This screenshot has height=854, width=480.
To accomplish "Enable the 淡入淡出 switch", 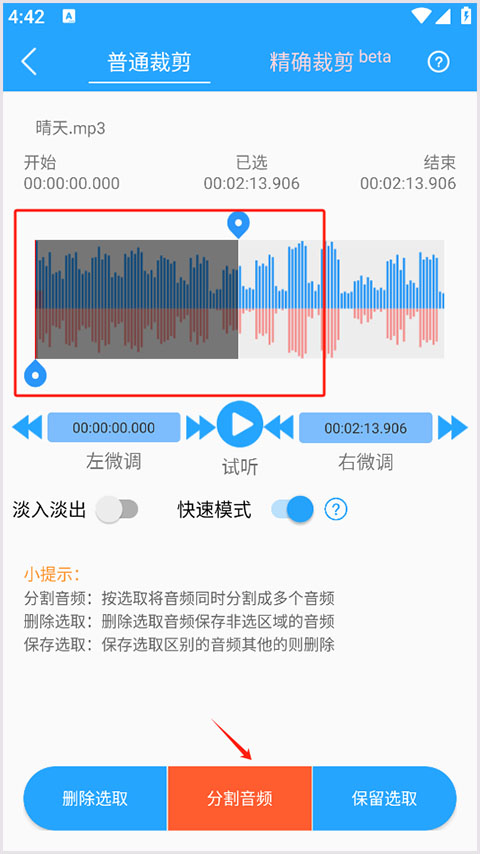I will coord(117,510).
